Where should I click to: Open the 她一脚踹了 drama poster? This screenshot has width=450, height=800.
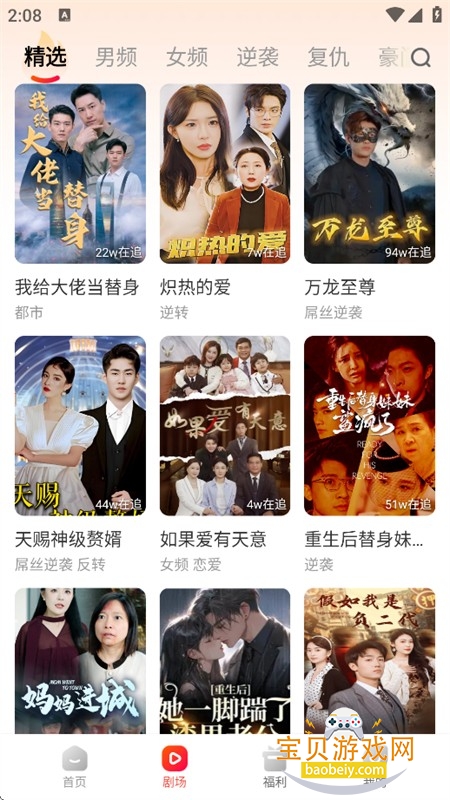pyautogui.click(x=225, y=661)
